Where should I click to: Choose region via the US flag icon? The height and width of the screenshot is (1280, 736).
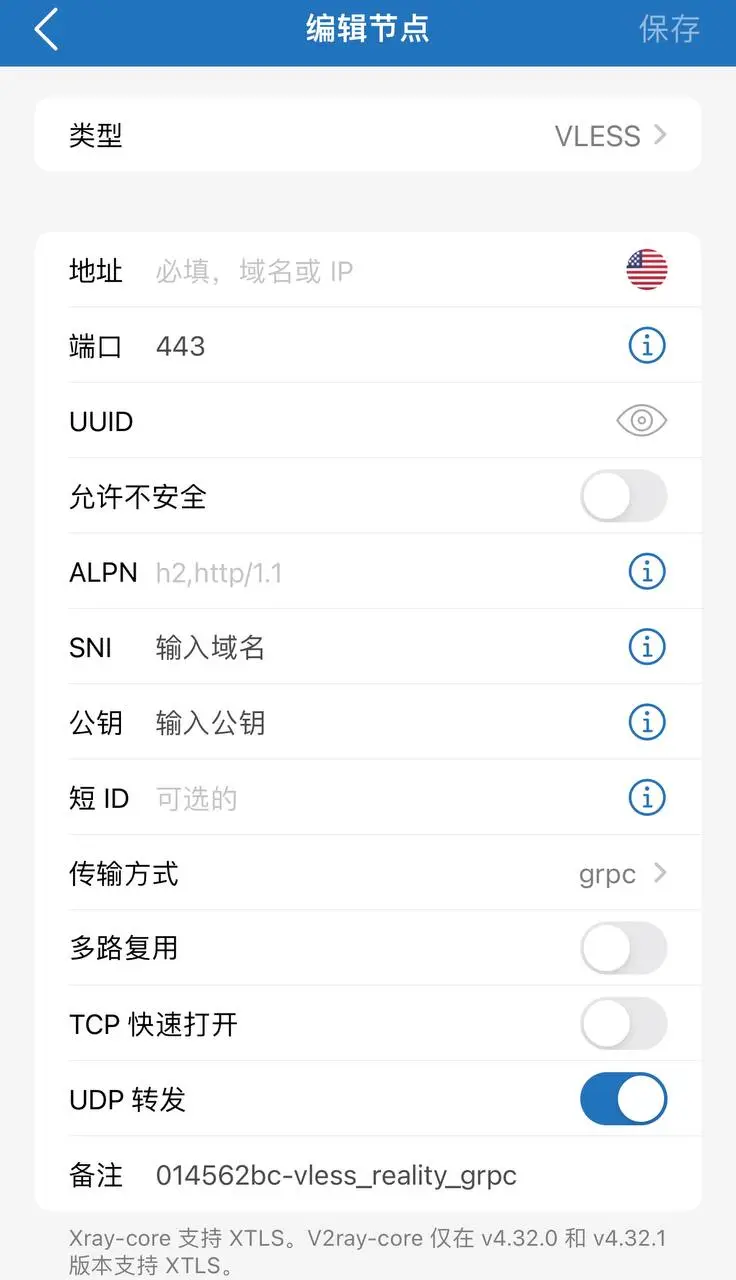point(647,270)
